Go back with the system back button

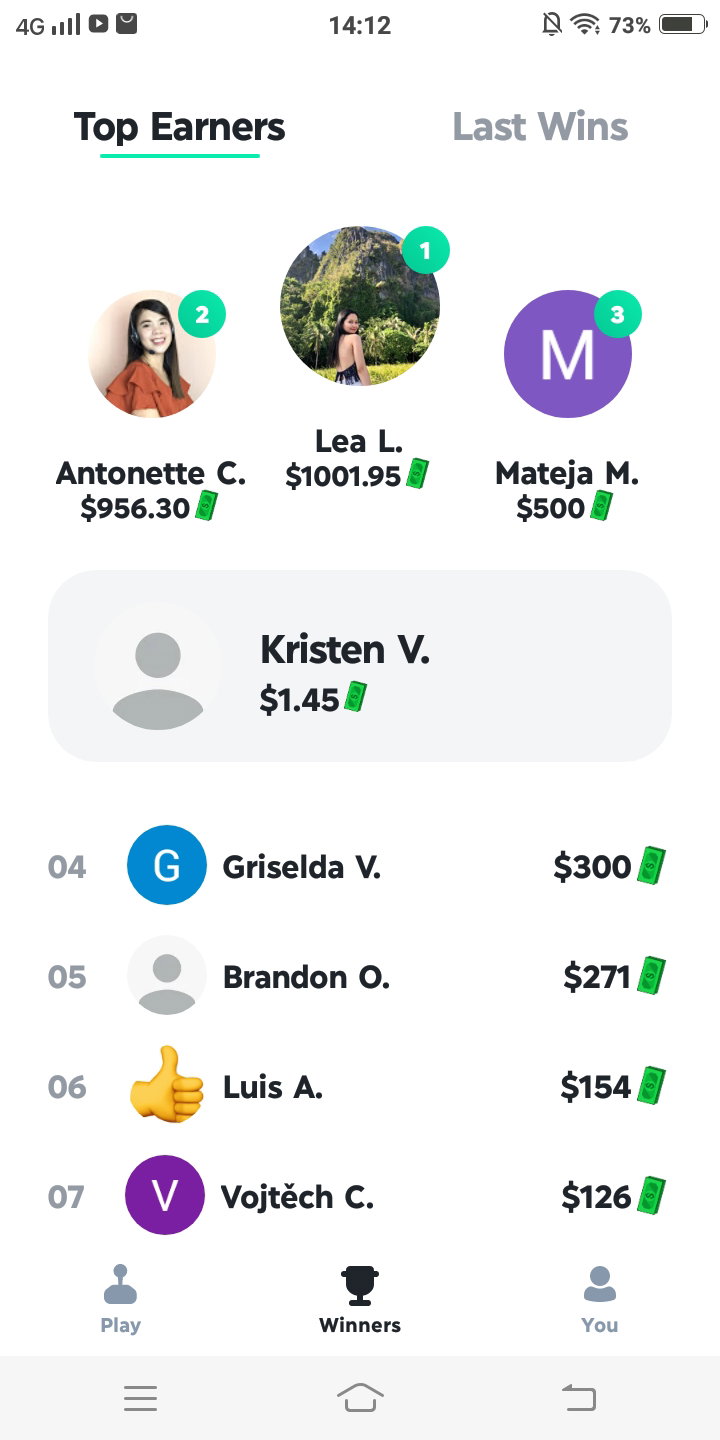point(579,1397)
